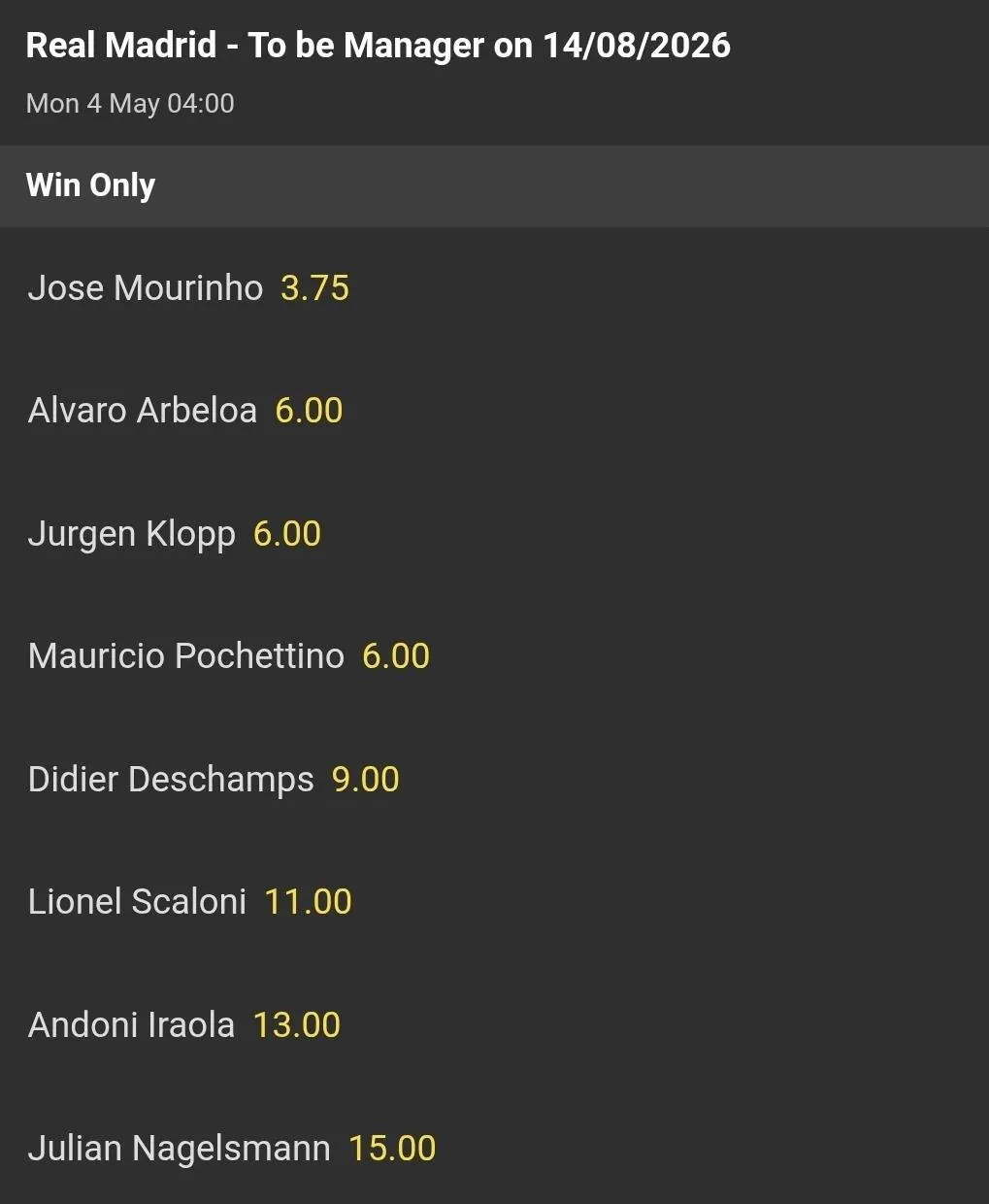Select Lionel Scaloni at 11.00
The height and width of the screenshot is (1204, 989).
308,902
